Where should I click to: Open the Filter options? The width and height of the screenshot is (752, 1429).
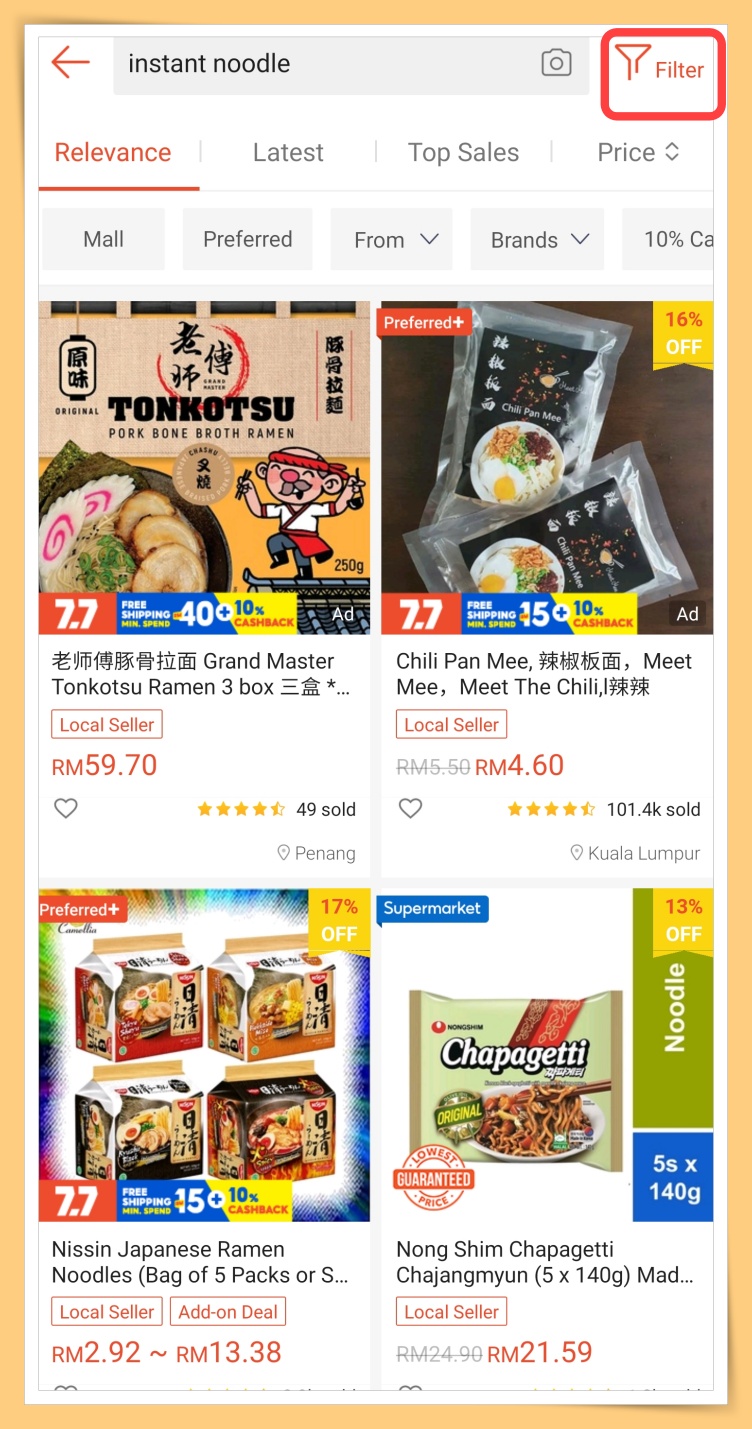[661, 69]
